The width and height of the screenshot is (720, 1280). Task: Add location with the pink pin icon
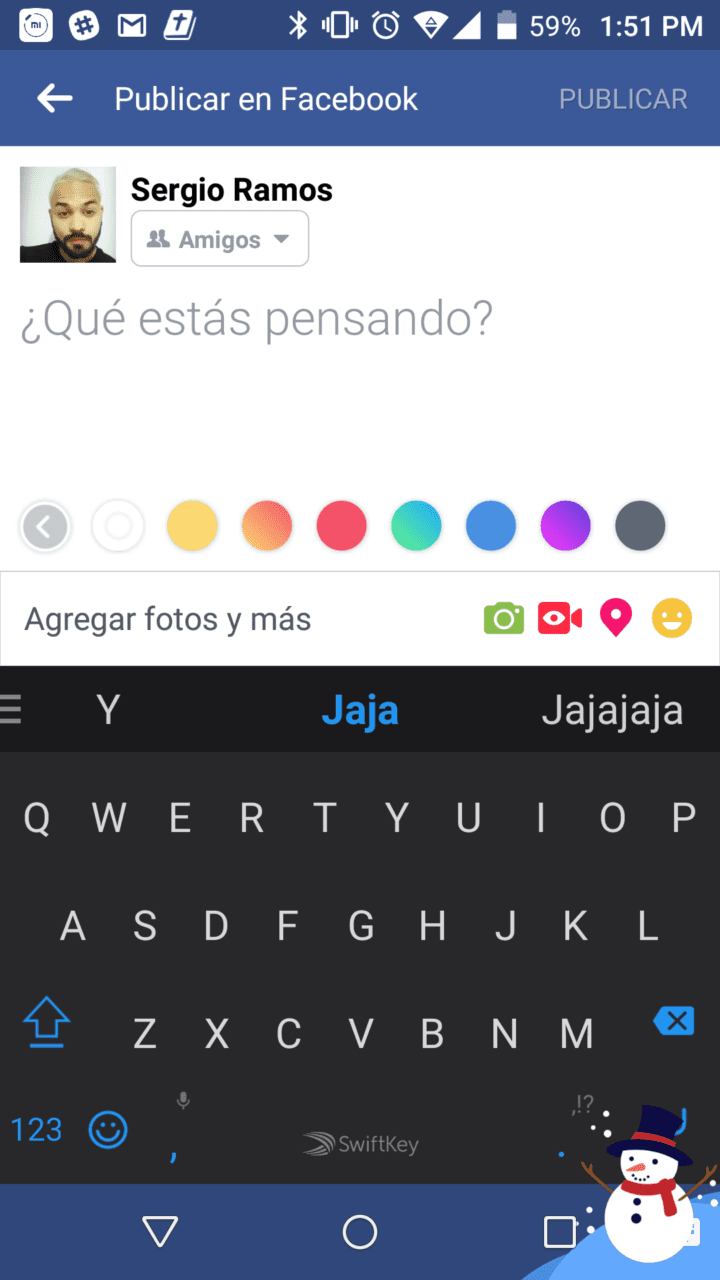pyautogui.click(x=616, y=619)
